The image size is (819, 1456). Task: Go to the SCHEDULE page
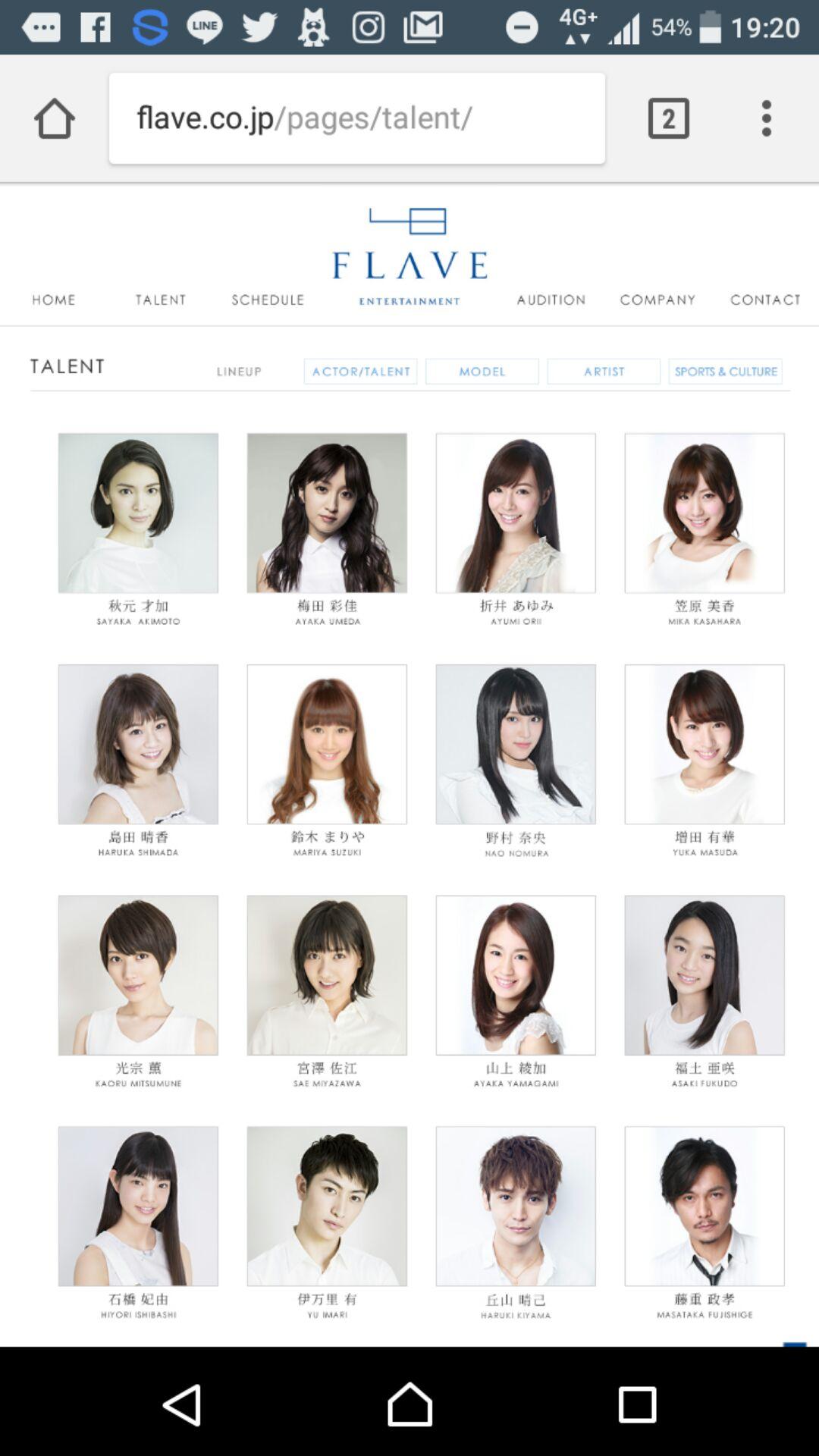[x=268, y=300]
